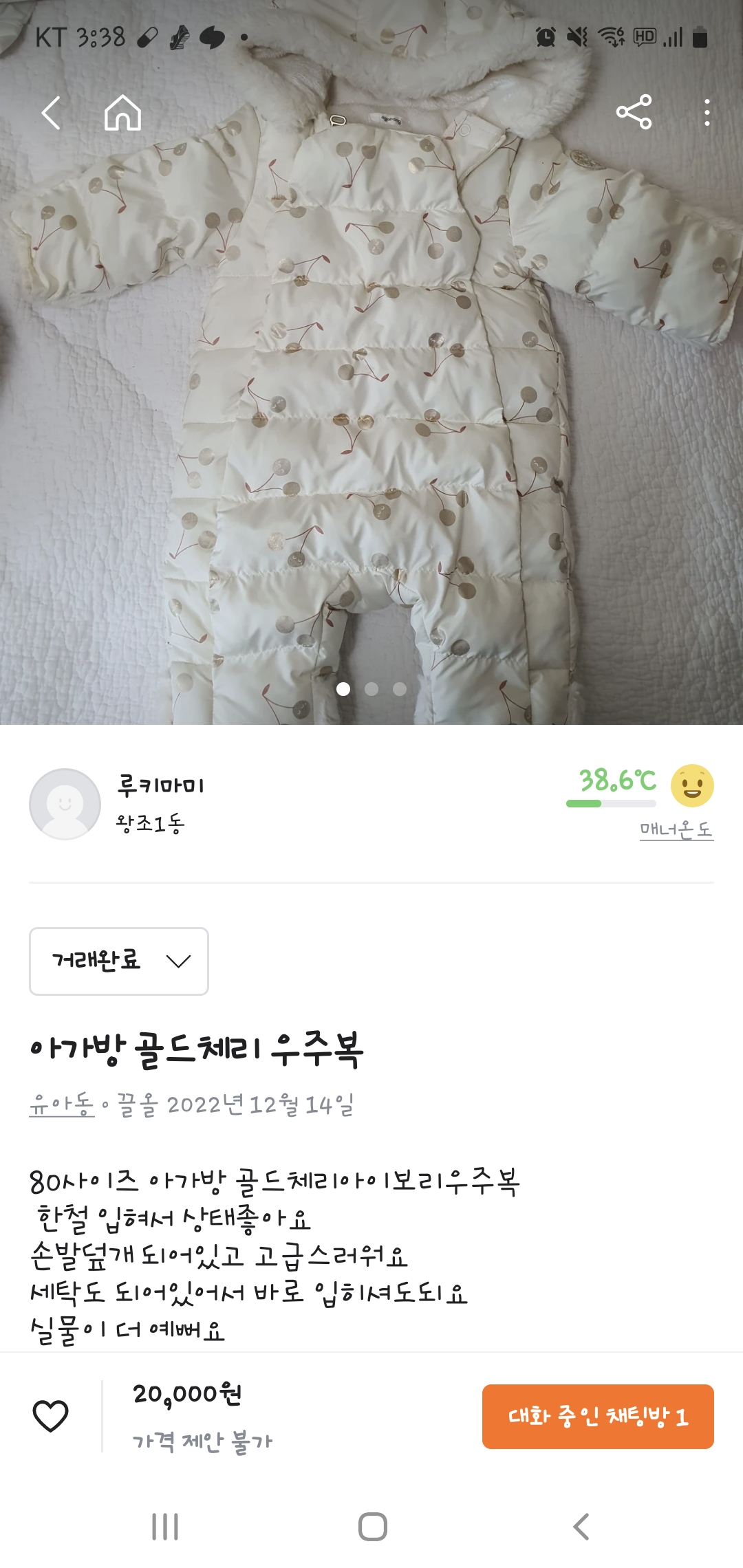Open the 매너온도 info link

[x=676, y=830]
